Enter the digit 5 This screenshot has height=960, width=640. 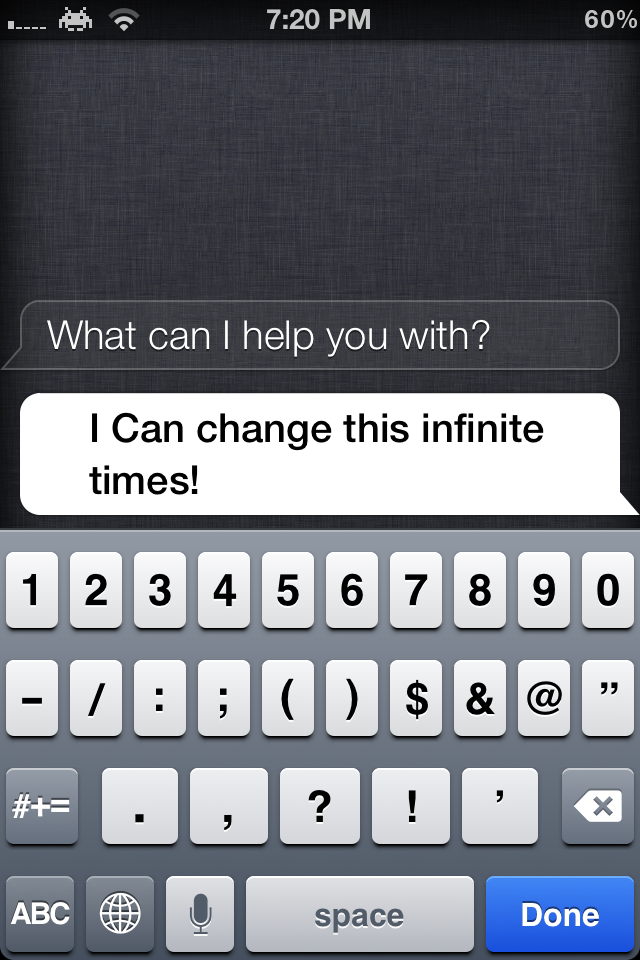(x=288, y=591)
